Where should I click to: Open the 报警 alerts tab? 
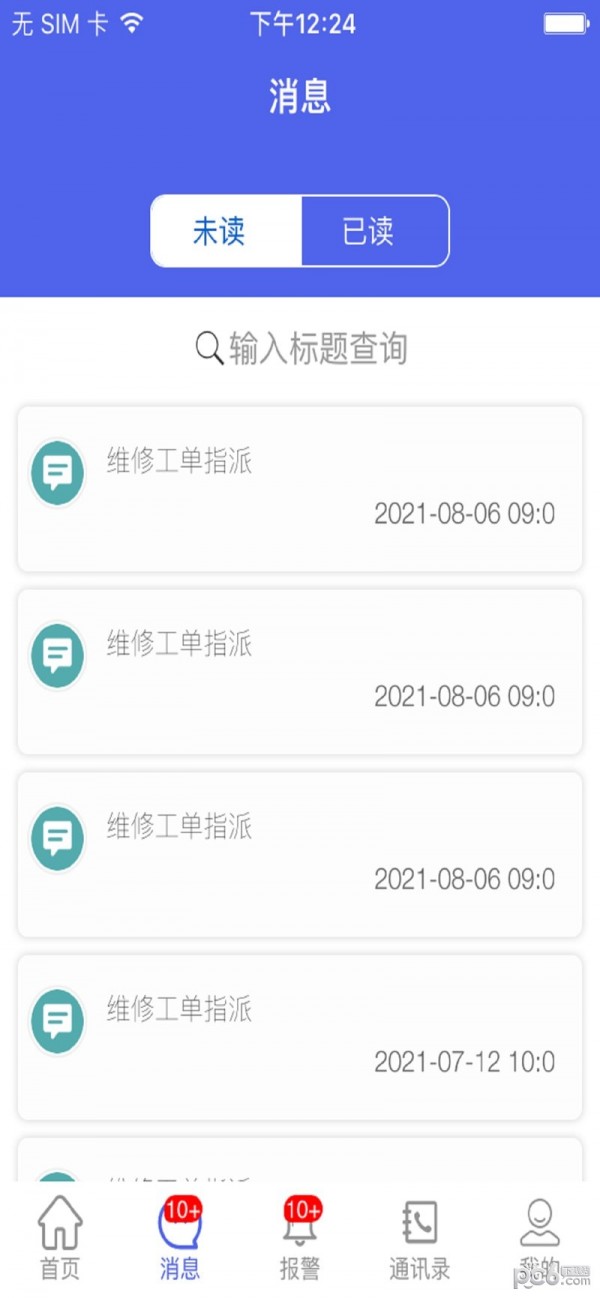click(300, 1239)
